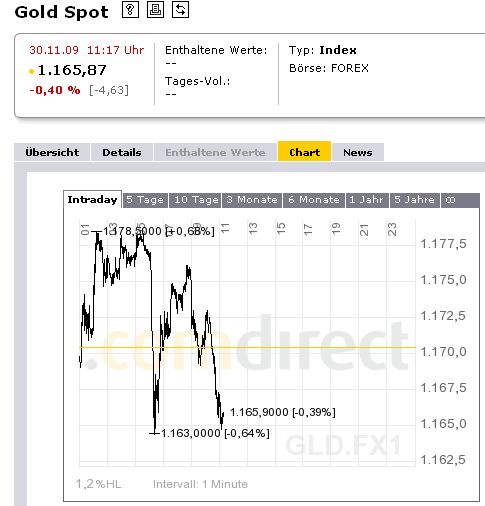Show the 5 Tage chart range

pyautogui.click(x=145, y=200)
